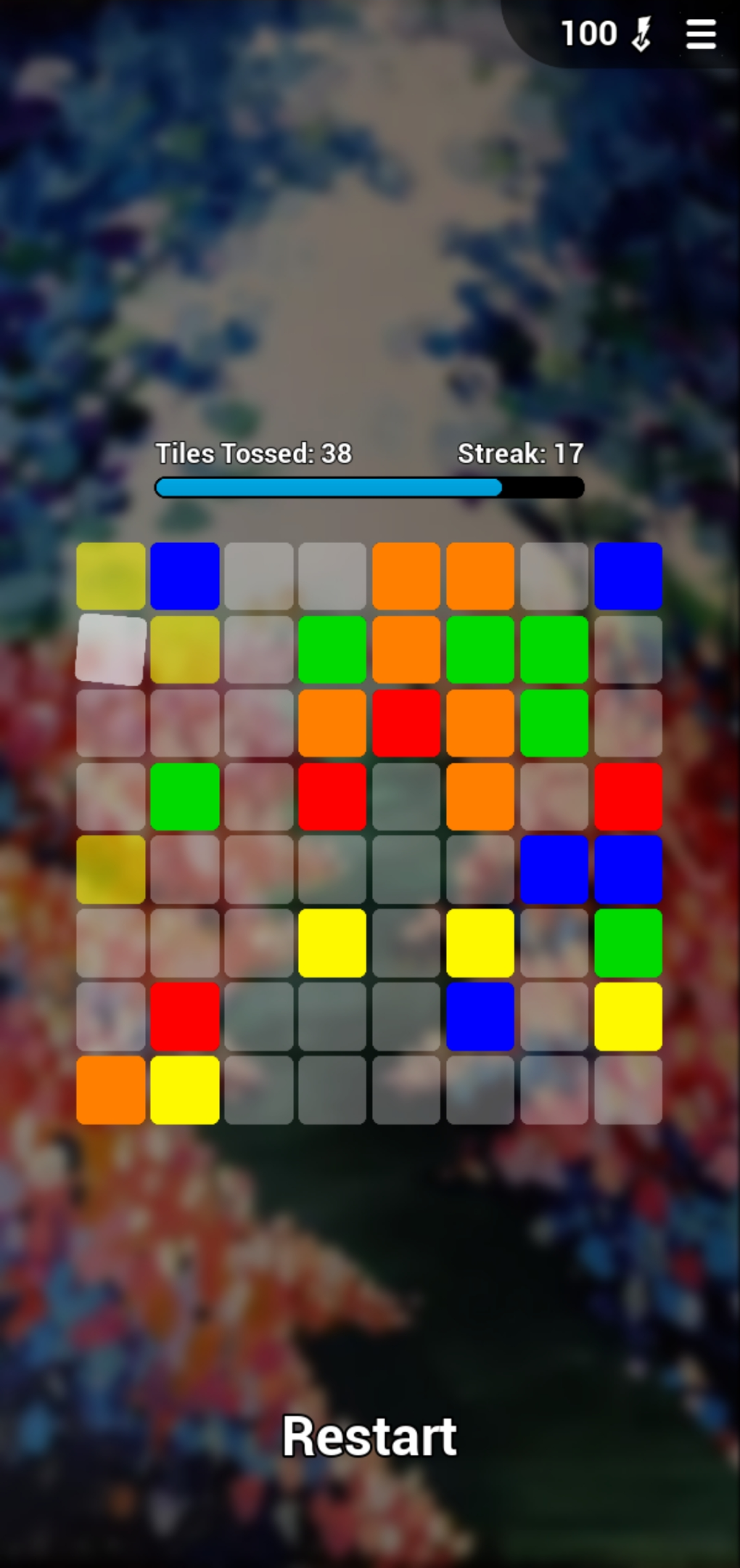Restart the game
Viewport: 740px width, 1568px height.
[369, 1436]
